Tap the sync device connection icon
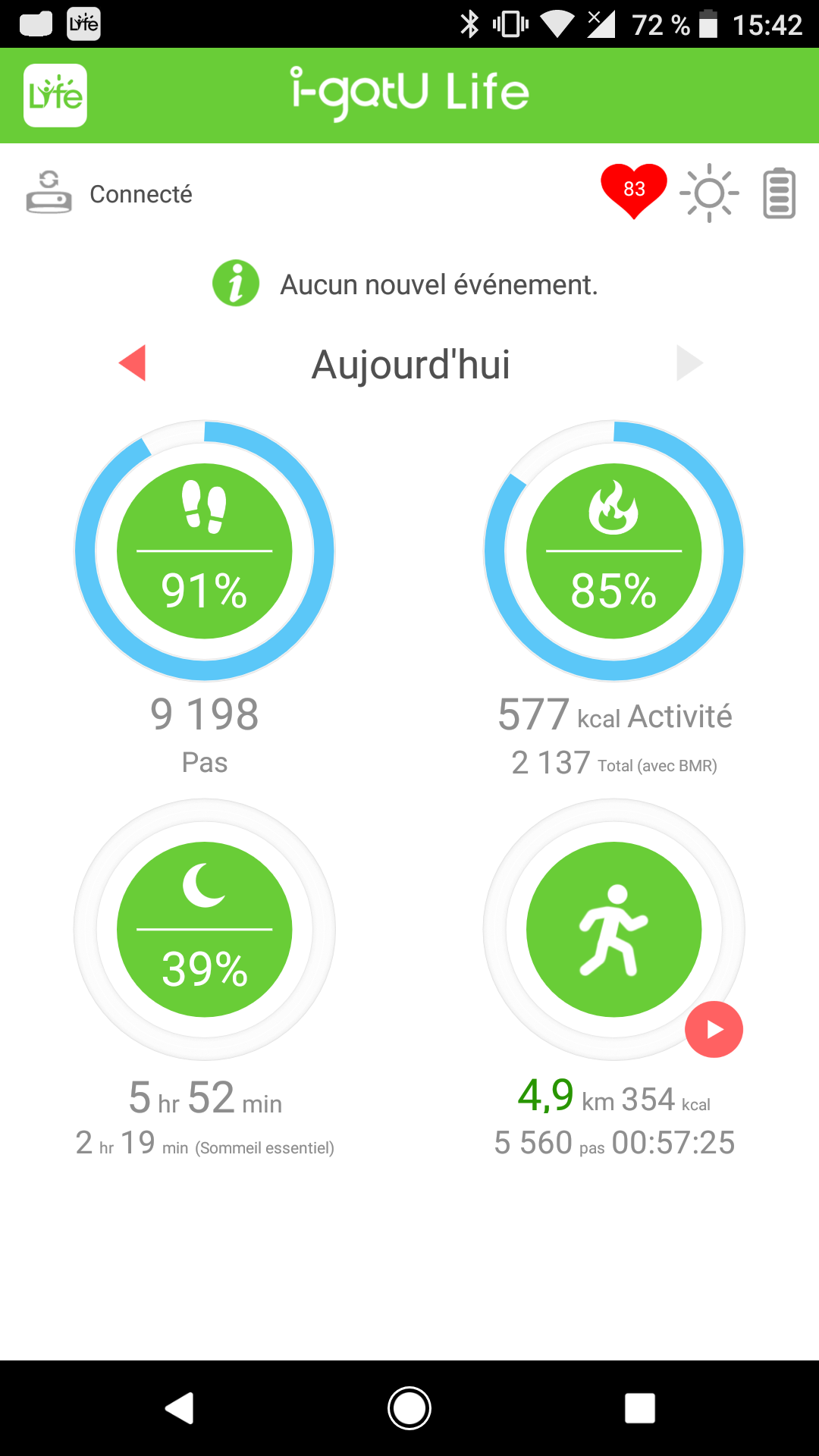Screen dimensions: 819x1456 49,193
